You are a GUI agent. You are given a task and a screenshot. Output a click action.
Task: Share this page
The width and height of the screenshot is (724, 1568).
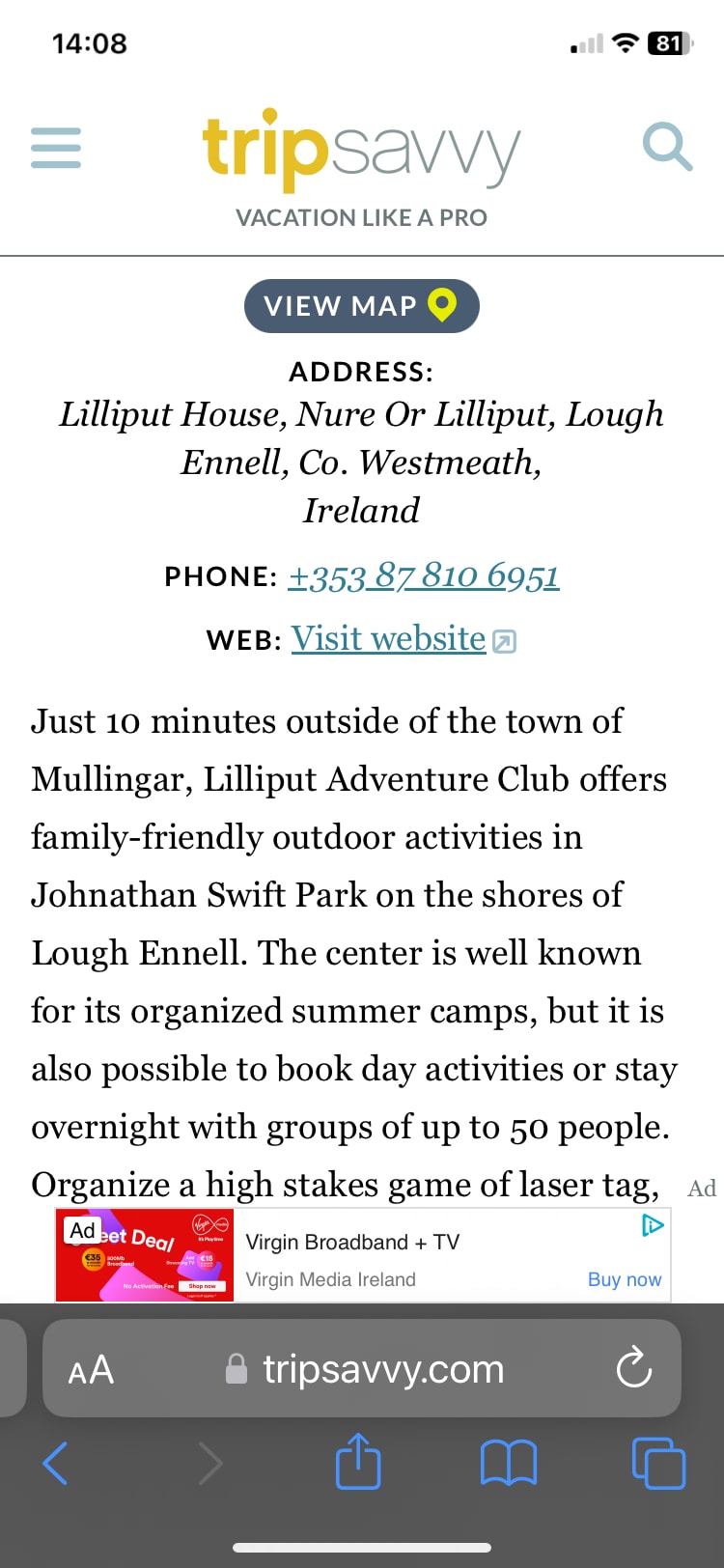click(358, 1461)
